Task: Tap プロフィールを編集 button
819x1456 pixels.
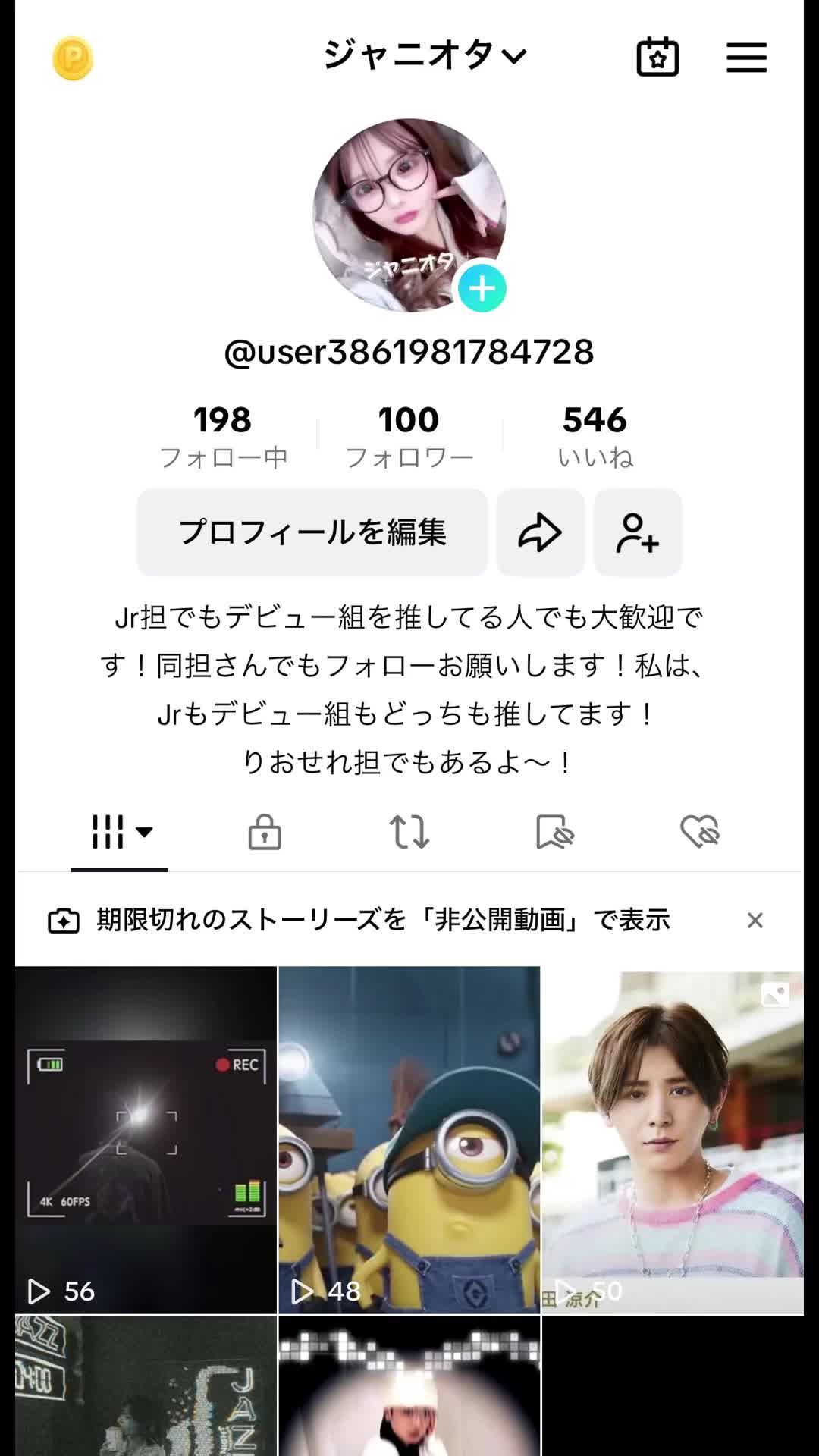Action: [312, 532]
